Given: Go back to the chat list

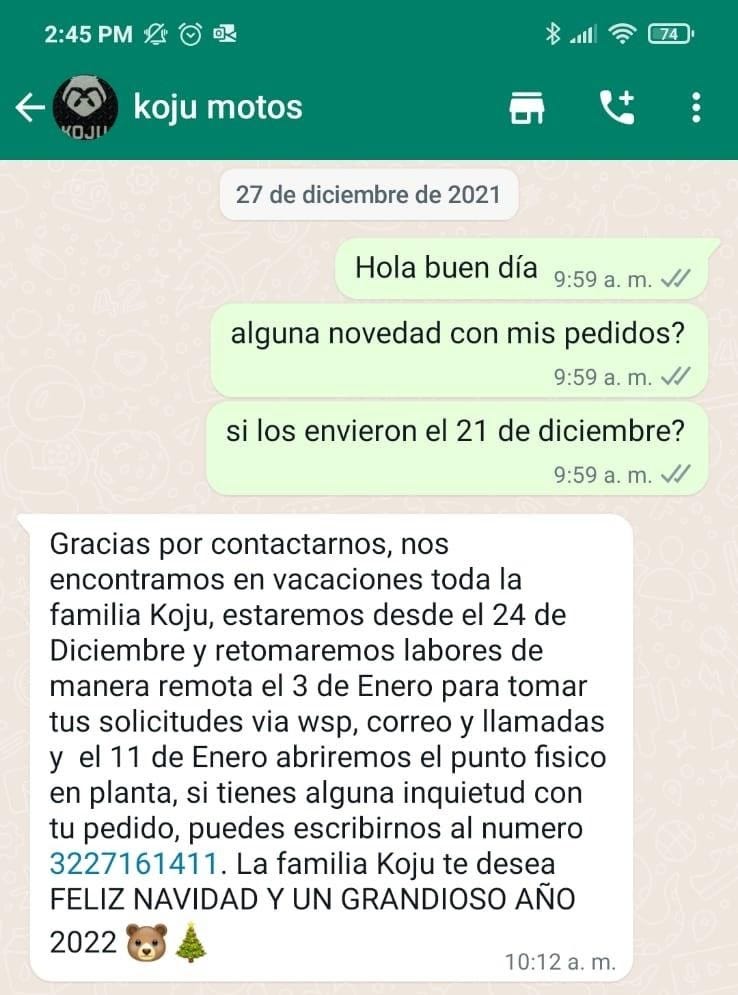Looking at the screenshot, I should tap(29, 107).
